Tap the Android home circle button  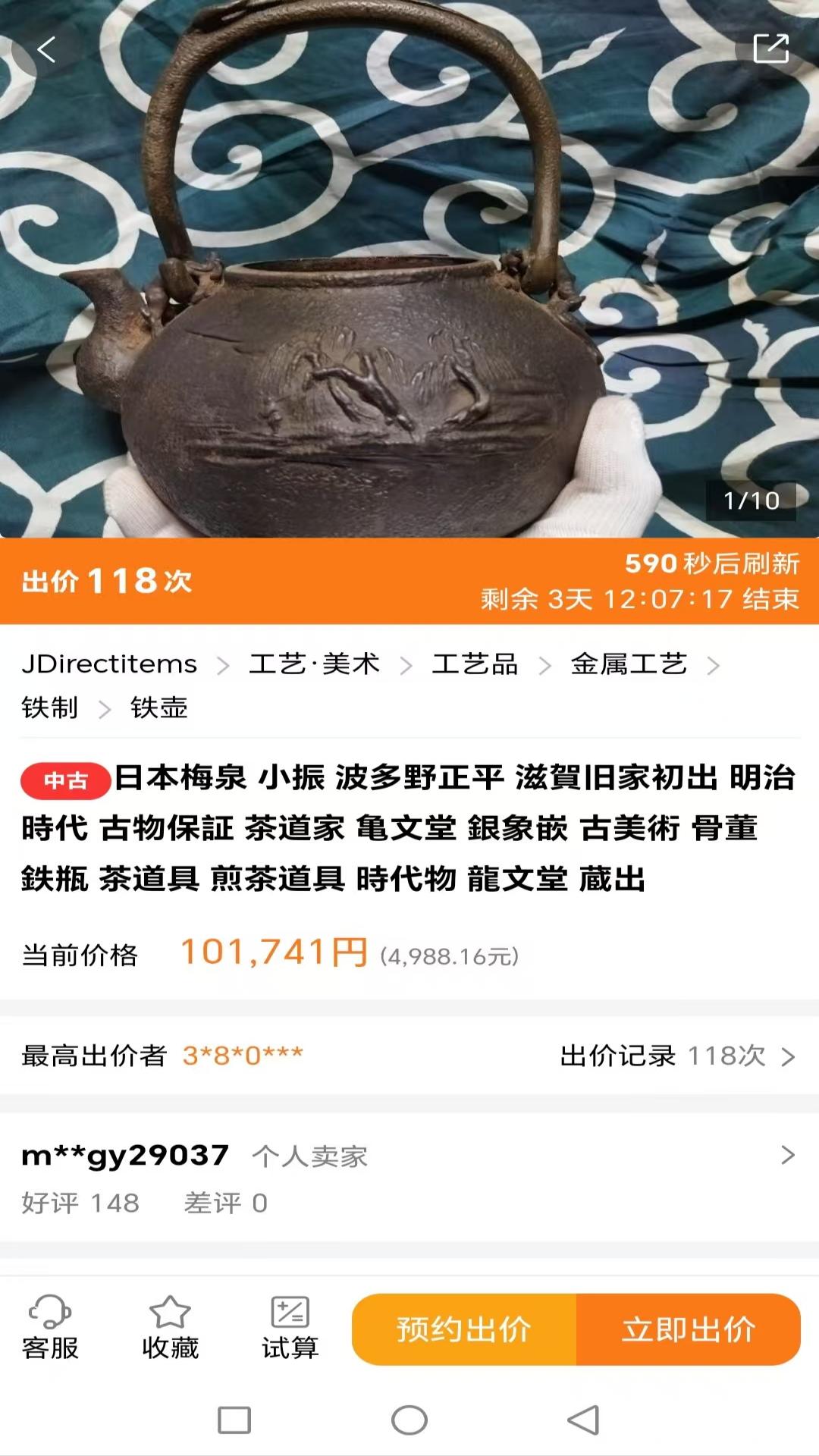(x=409, y=1420)
